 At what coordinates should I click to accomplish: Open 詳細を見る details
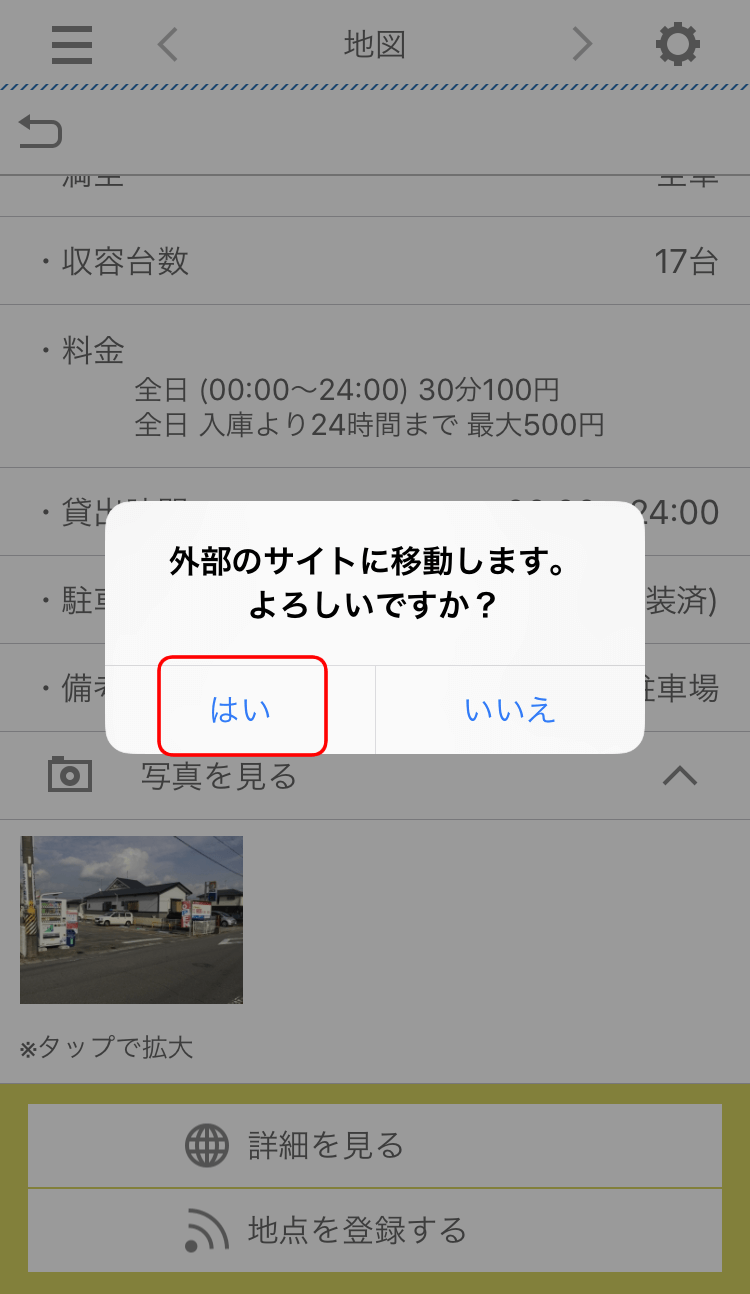375,1145
